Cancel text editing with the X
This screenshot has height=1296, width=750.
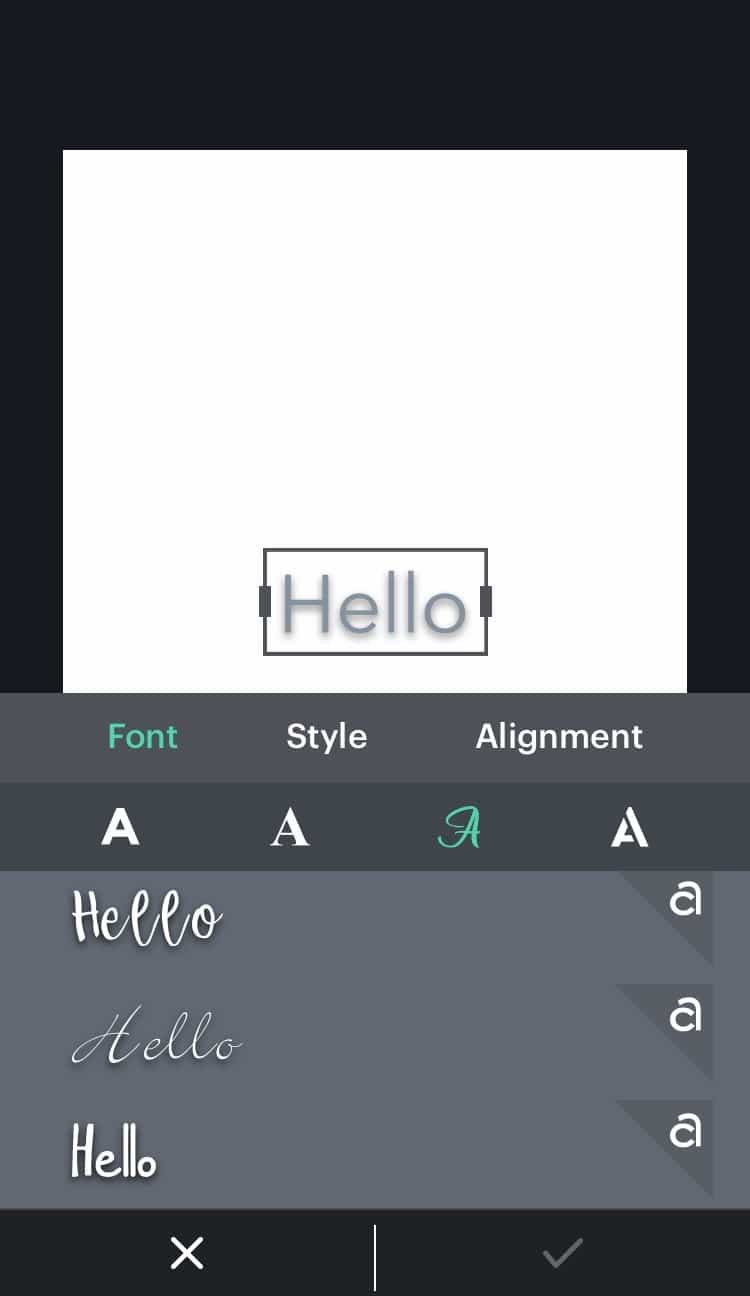[187, 1252]
